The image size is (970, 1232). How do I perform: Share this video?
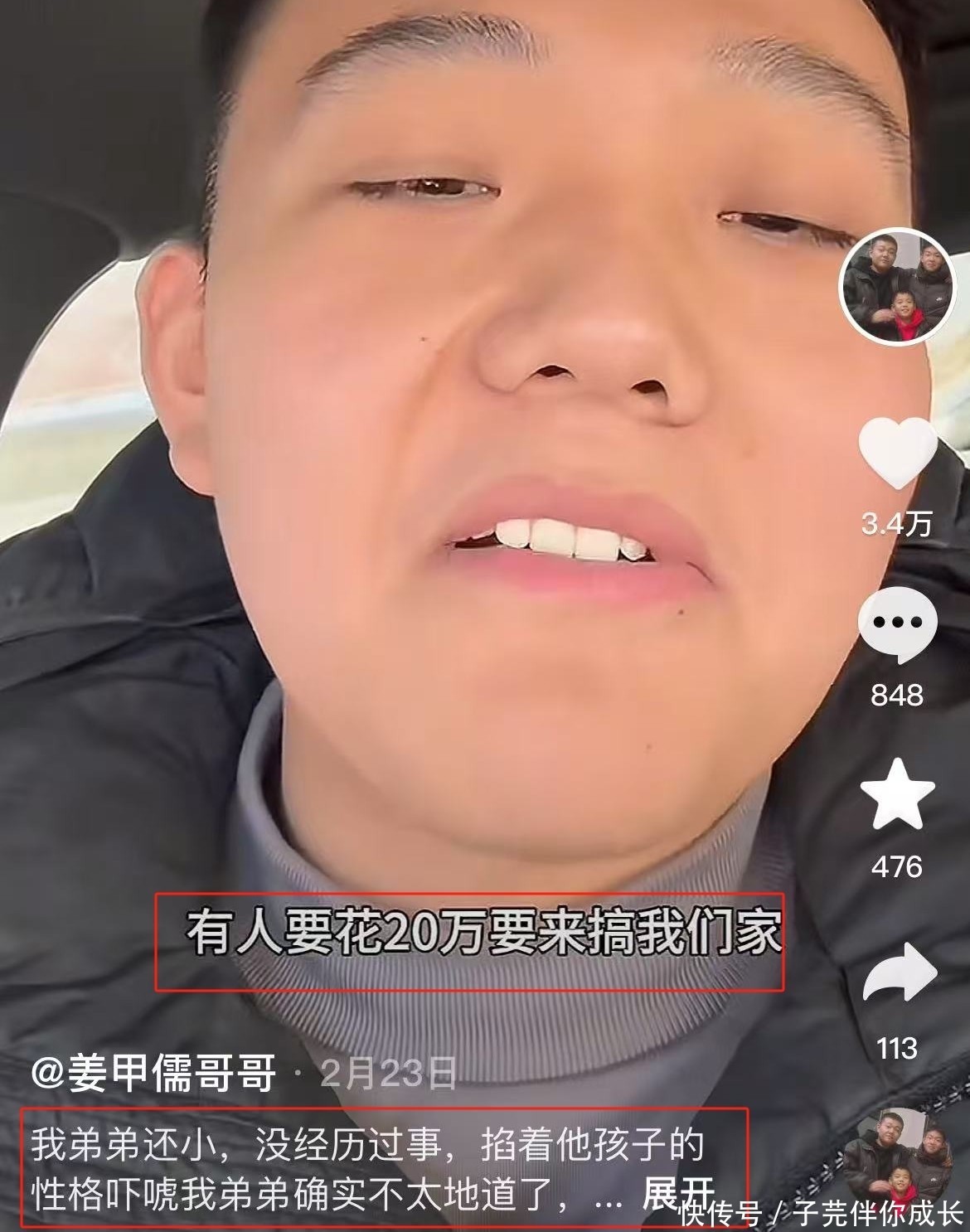899,975
